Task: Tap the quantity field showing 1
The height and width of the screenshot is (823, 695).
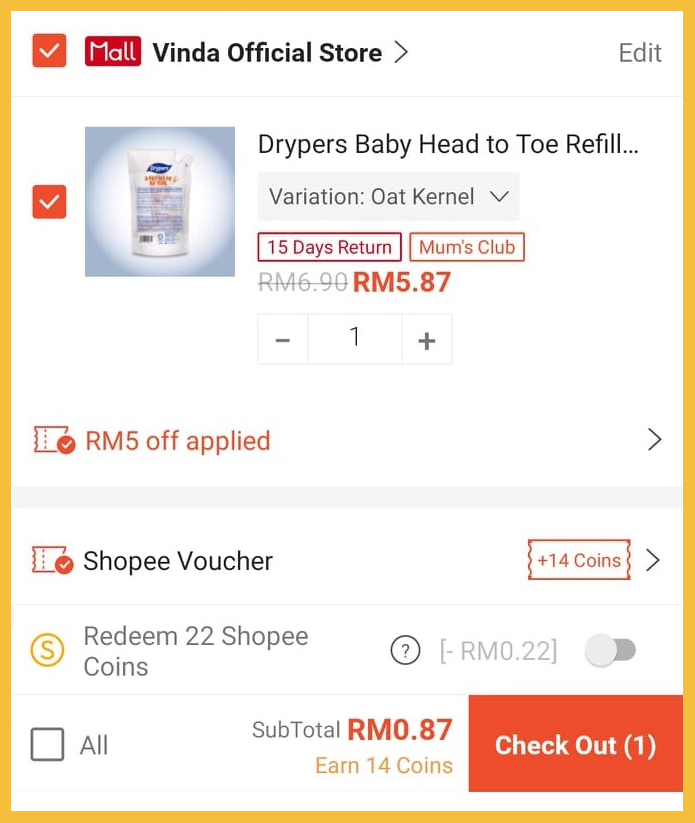Action: pos(355,339)
